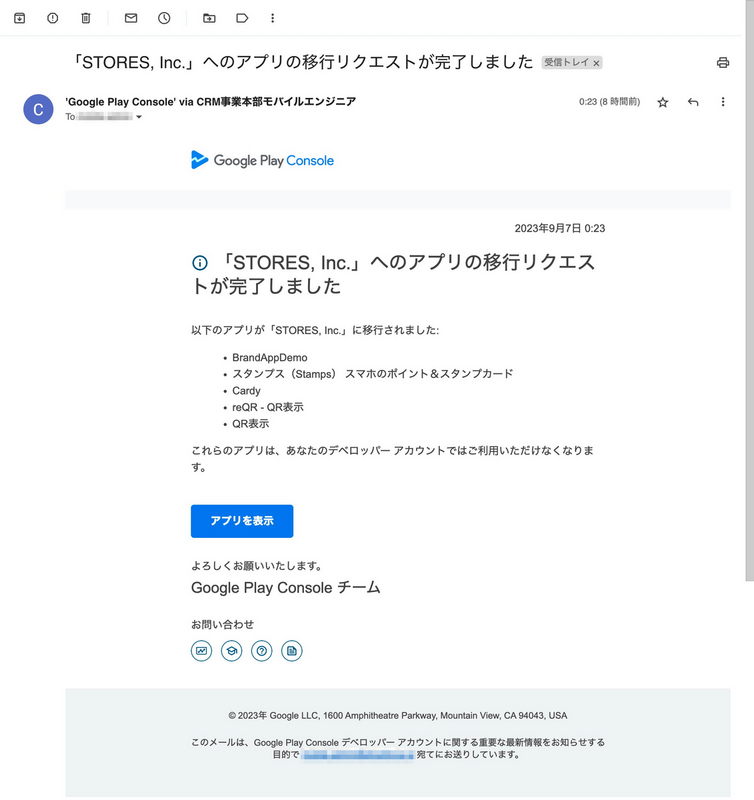This screenshot has width=754, height=800.
Task: Move the email to a folder
Action: tap(209, 18)
